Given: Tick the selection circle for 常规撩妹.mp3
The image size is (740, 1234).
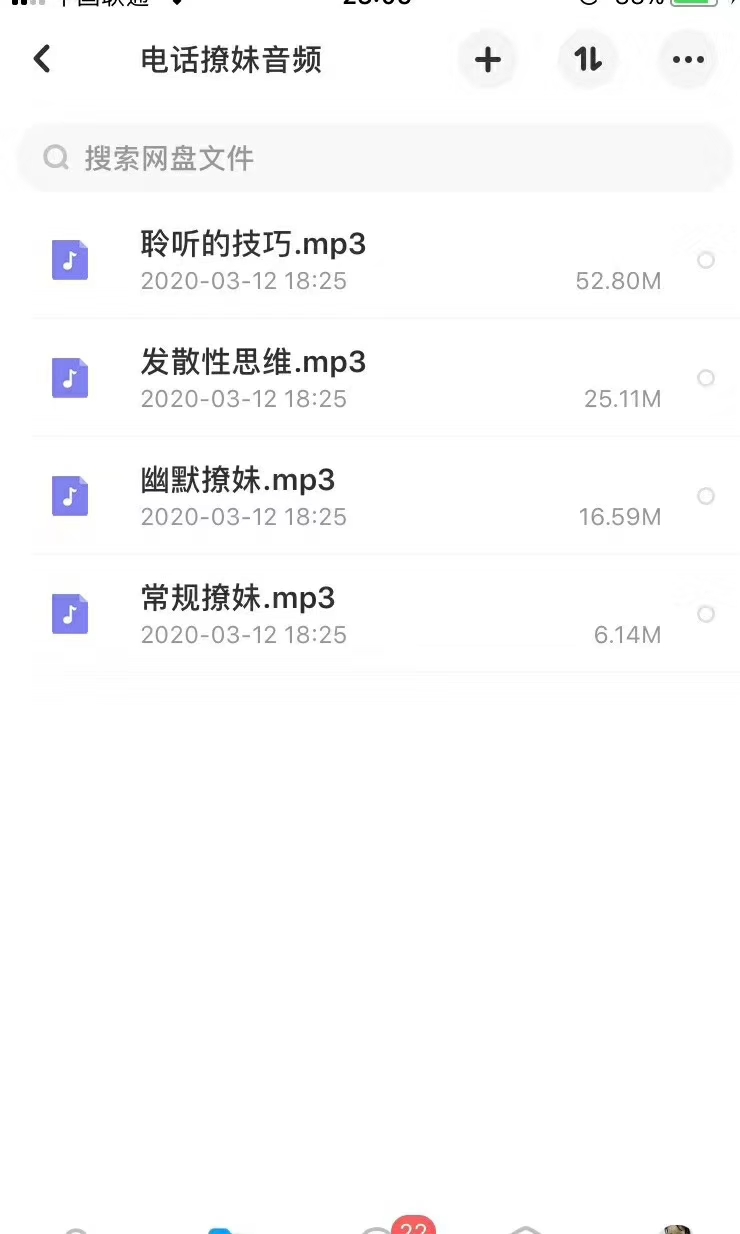Looking at the screenshot, I should click(706, 614).
